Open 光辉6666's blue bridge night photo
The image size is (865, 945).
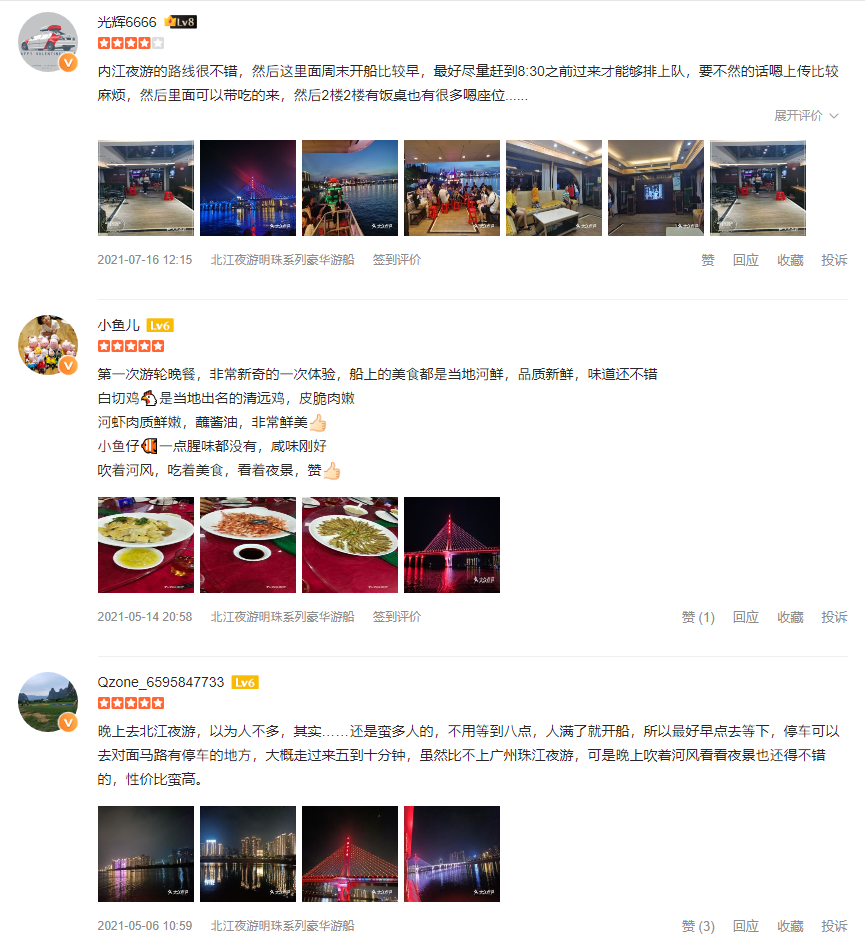coord(248,188)
